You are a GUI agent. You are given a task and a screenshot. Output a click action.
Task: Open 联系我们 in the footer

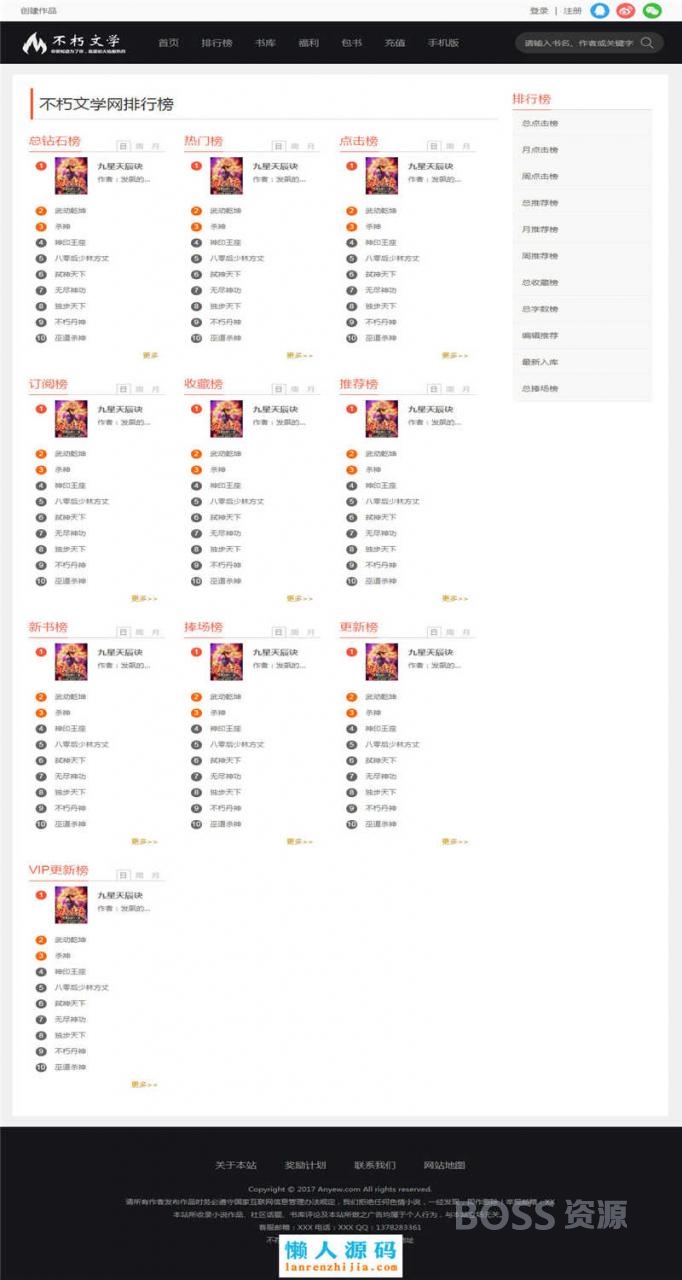point(374,1165)
